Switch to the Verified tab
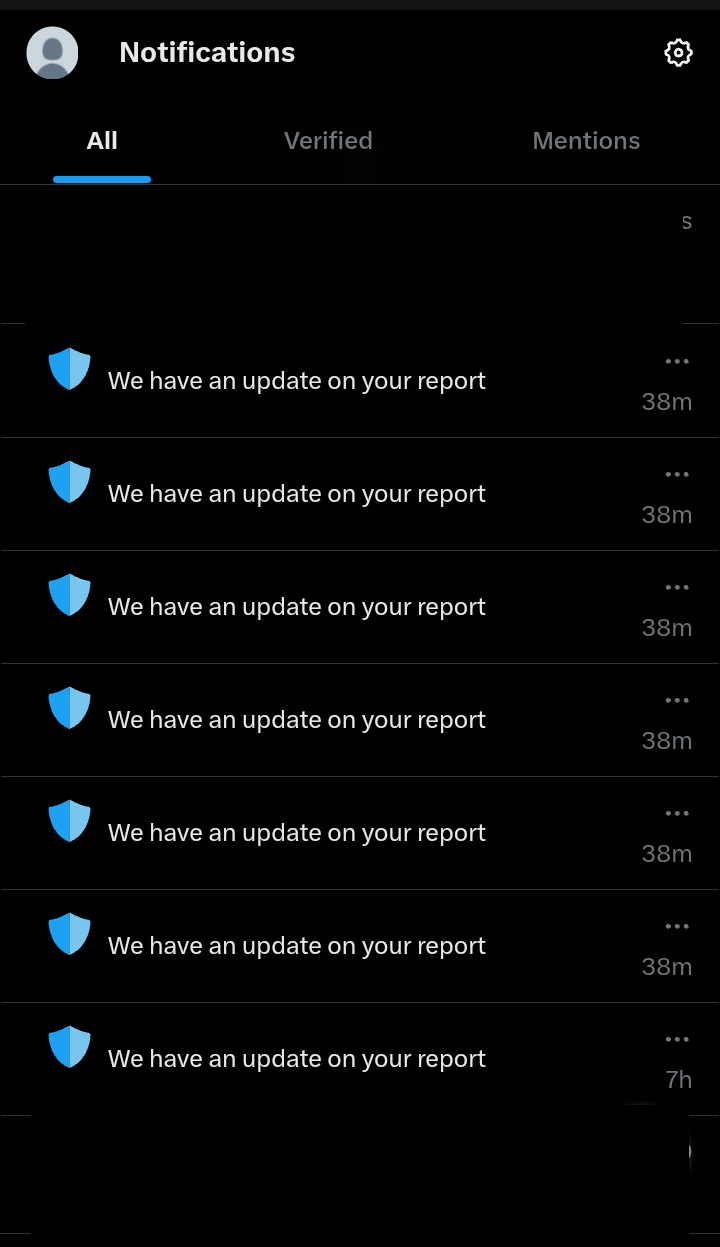Screen dimensions: 720x1247 tap(328, 141)
